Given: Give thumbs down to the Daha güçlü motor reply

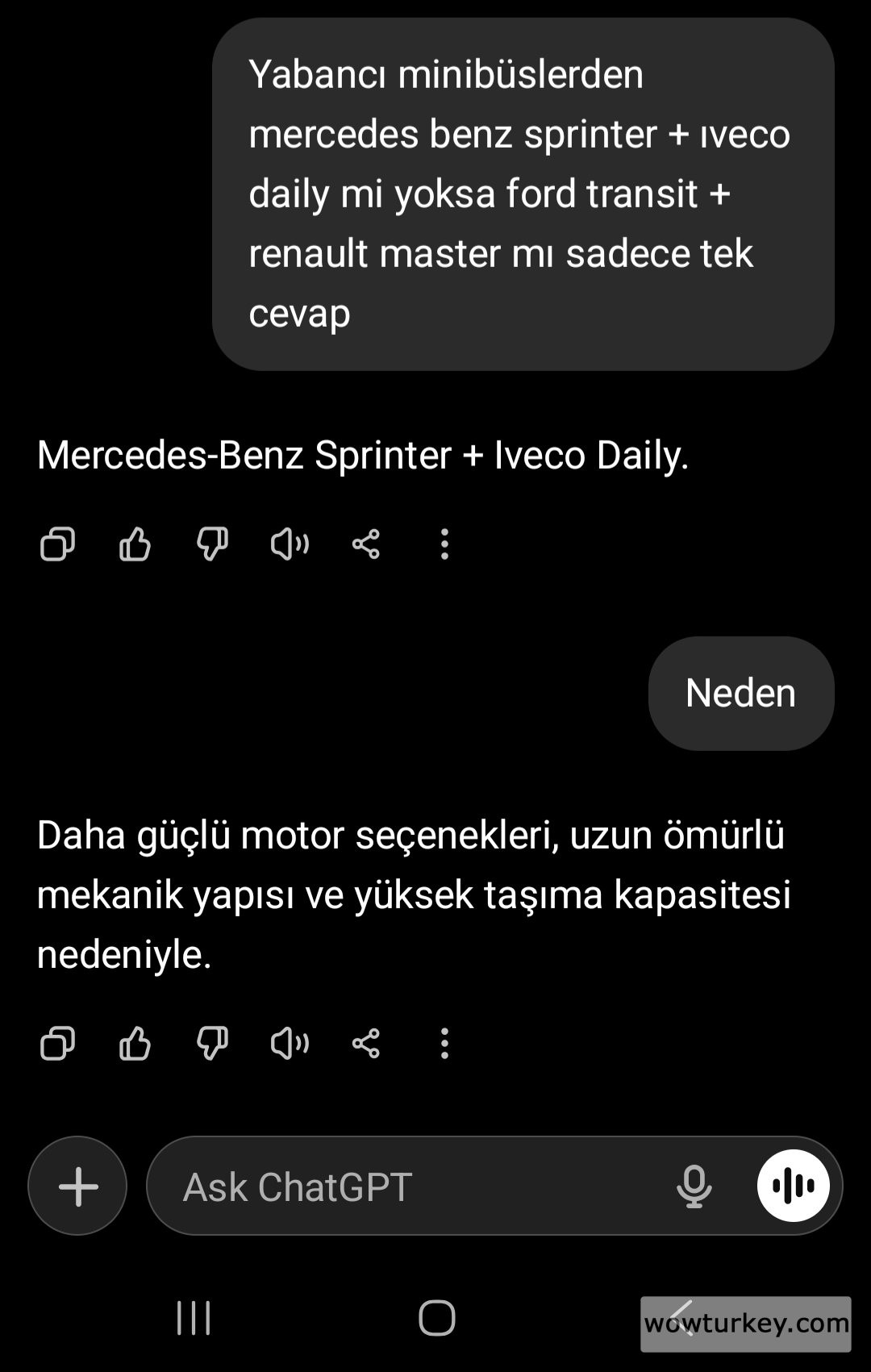Looking at the screenshot, I should tap(212, 1044).
